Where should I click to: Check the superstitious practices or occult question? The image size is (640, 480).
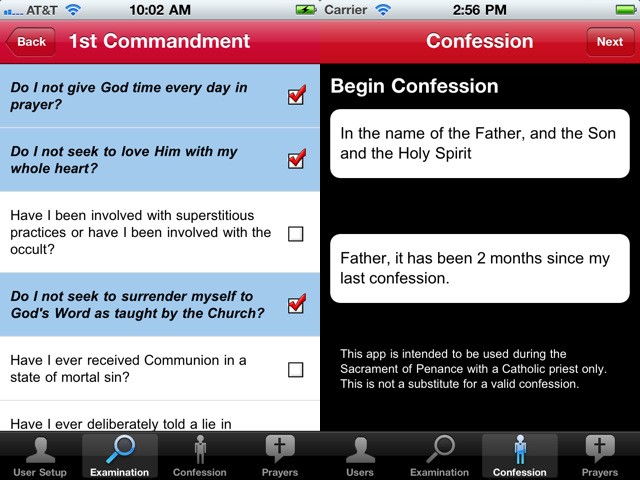[x=296, y=233]
